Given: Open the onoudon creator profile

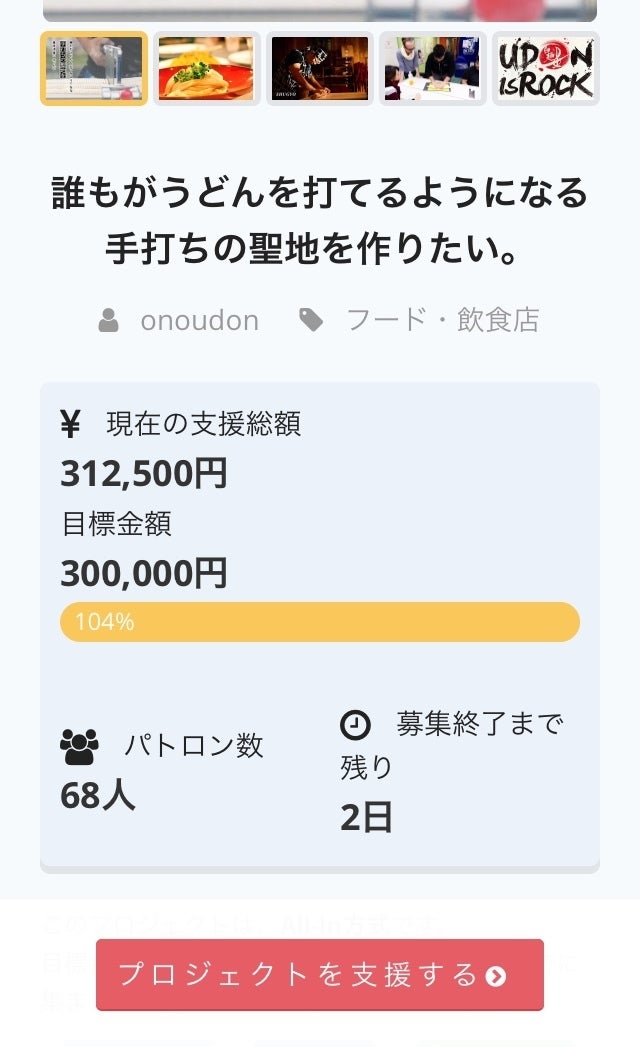Looking at the screenshot, I should coord(199,320).
